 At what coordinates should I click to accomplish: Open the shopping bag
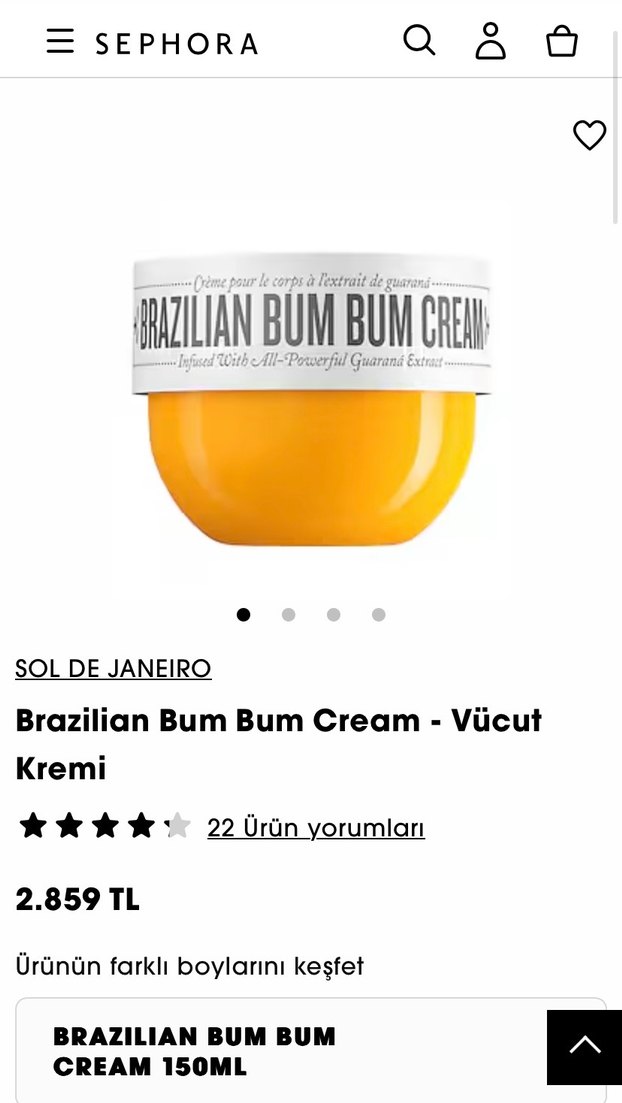[x=561, y=41]
